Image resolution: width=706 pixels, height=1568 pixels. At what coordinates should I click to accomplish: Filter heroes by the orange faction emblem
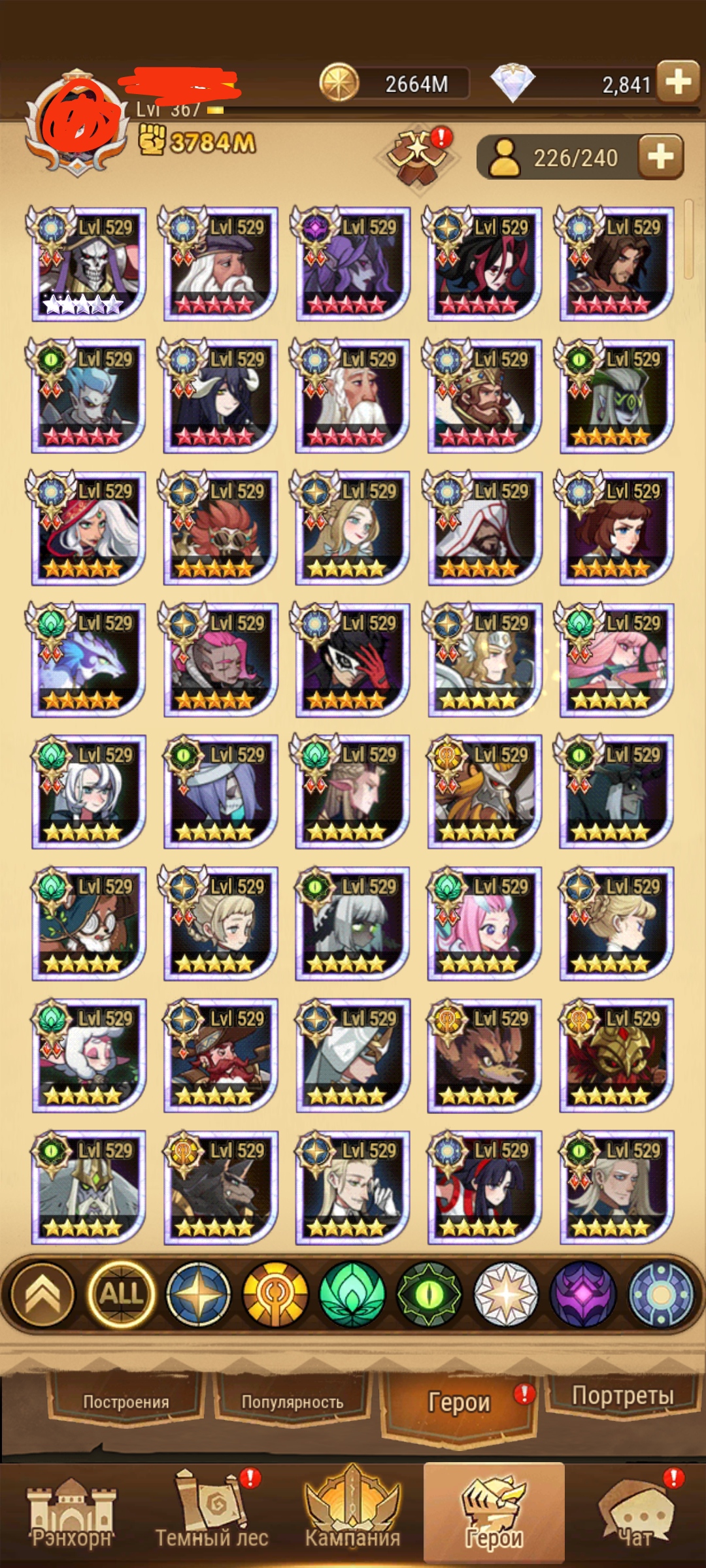[x=275, y=1294]
